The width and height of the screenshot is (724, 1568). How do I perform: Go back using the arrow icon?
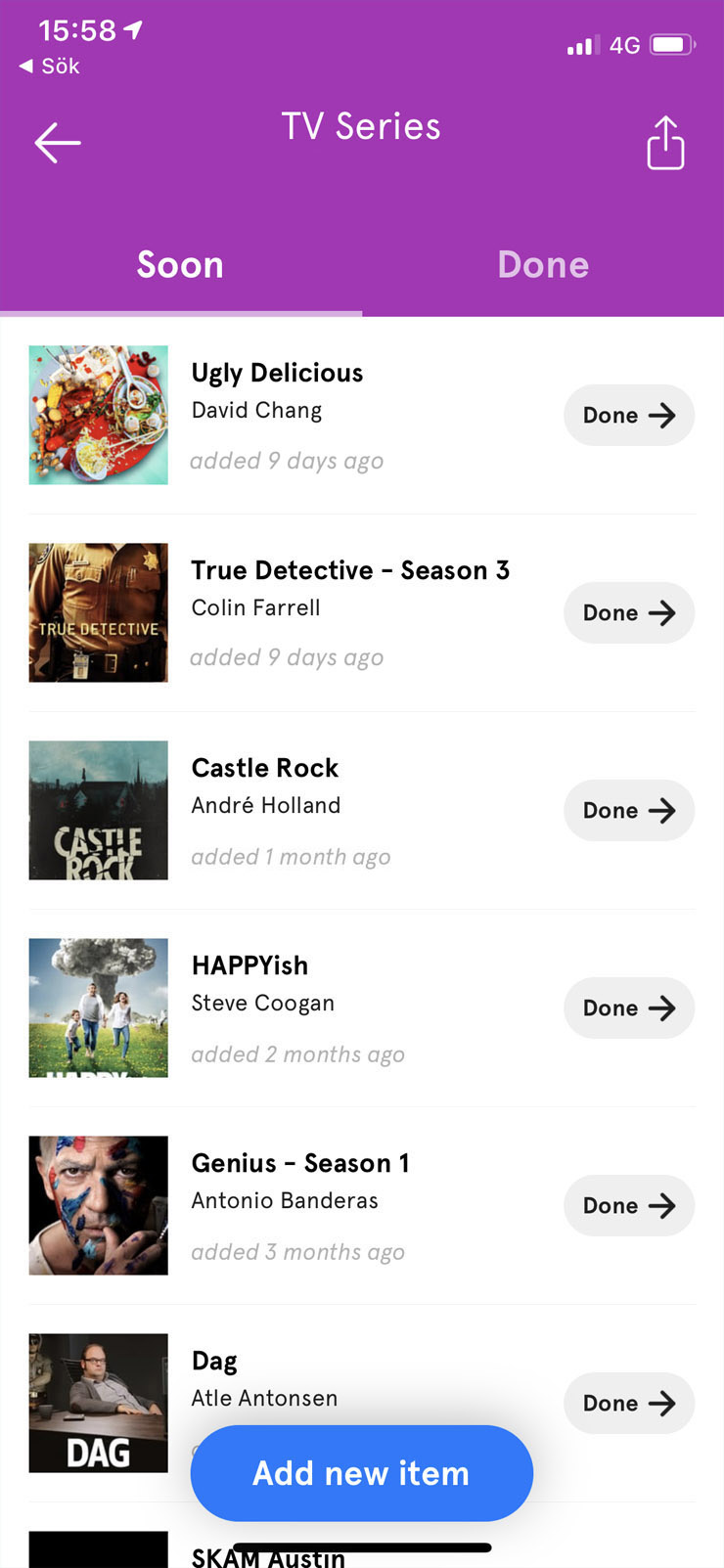[58, 143]
